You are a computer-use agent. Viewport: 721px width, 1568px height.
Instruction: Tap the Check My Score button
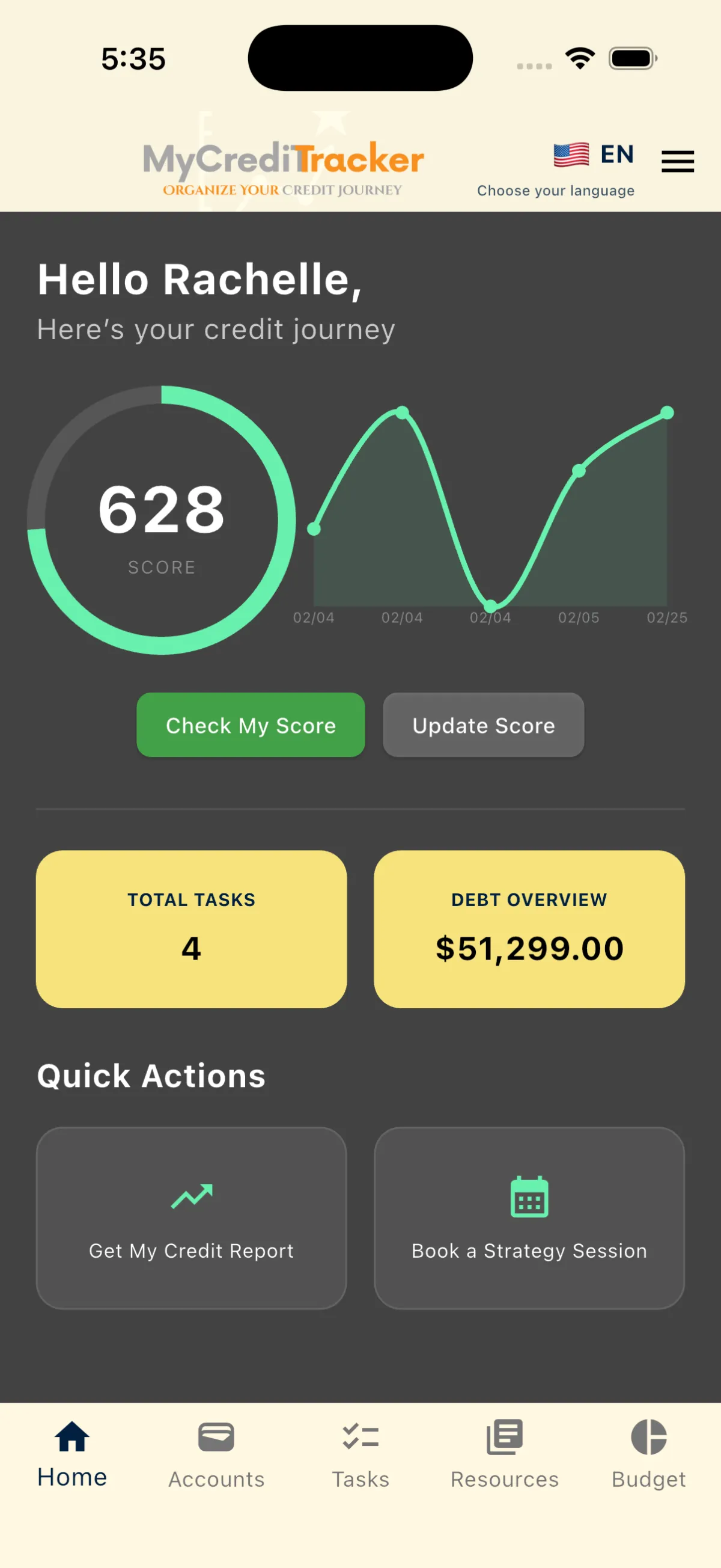point(251,725)
